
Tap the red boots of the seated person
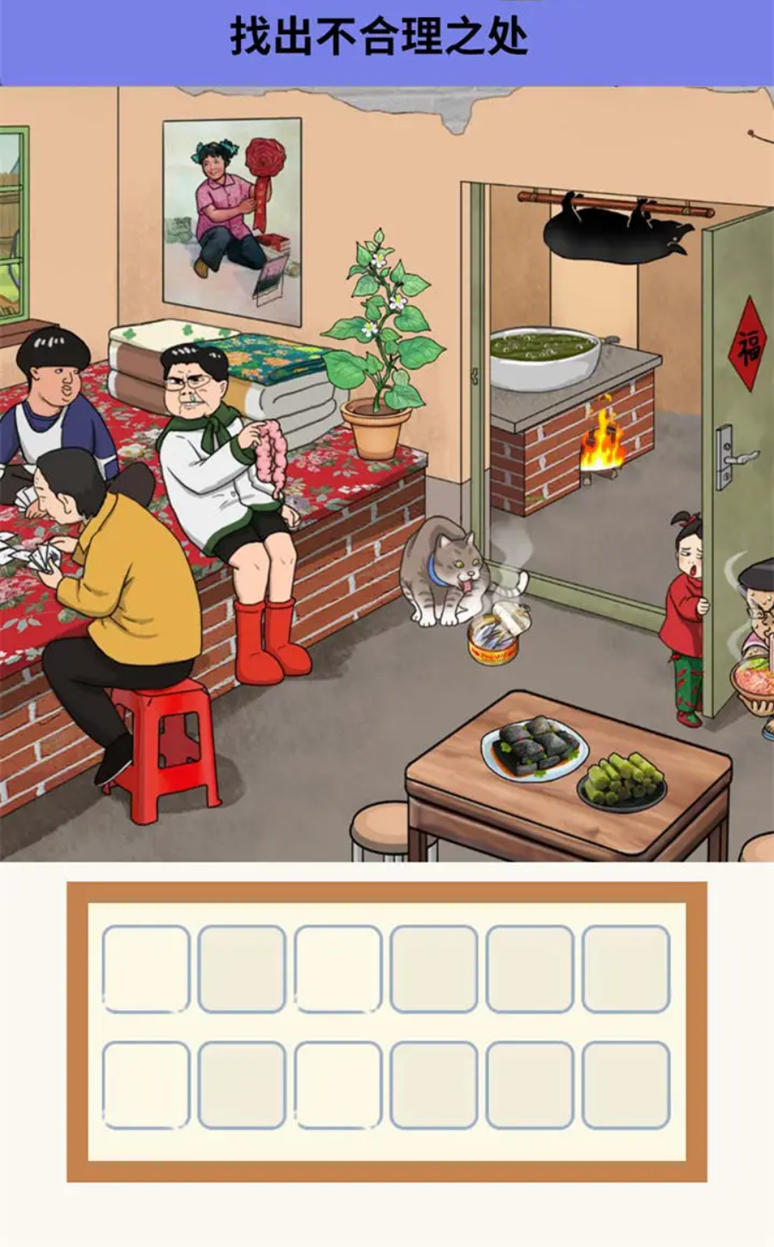coord(270,640)
